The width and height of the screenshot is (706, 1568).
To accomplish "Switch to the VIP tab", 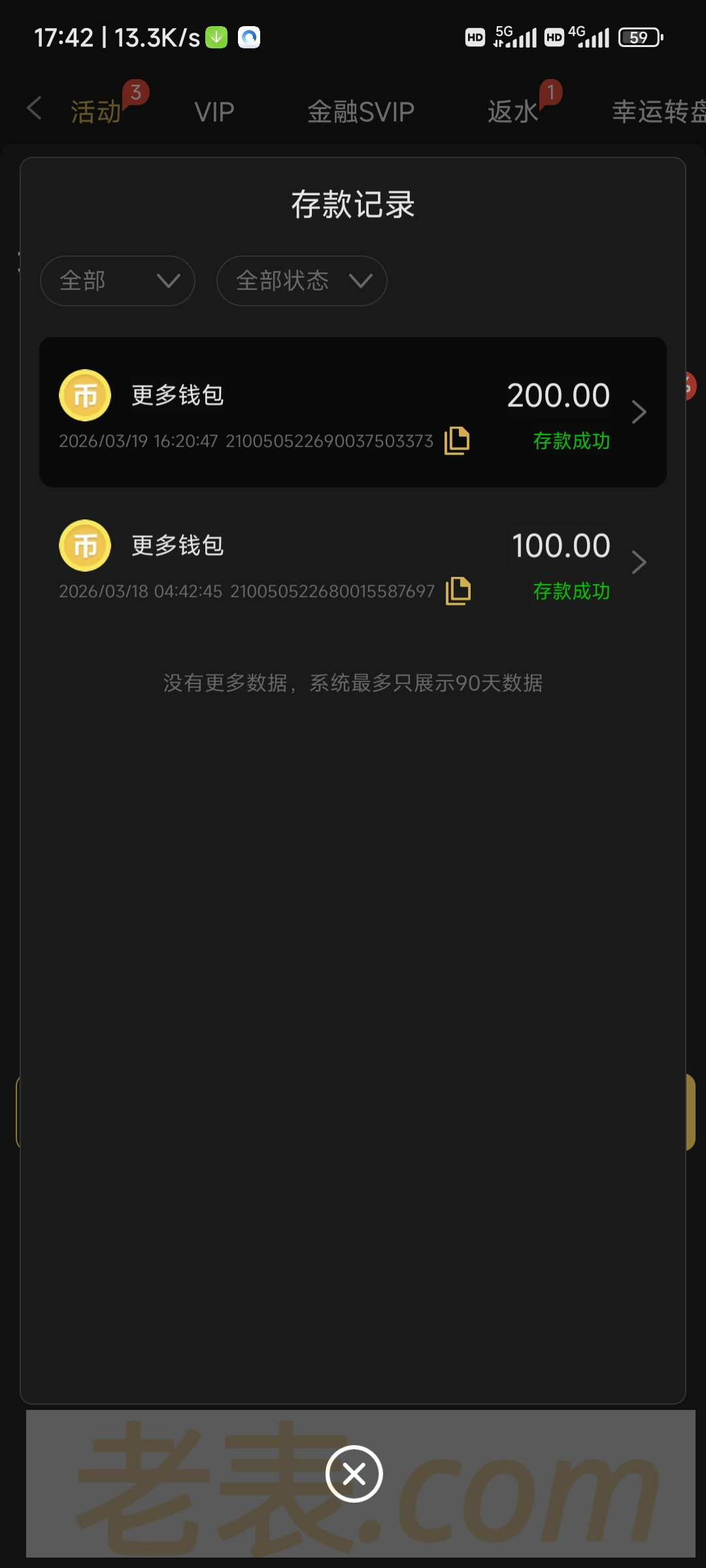I will point(214,112).
